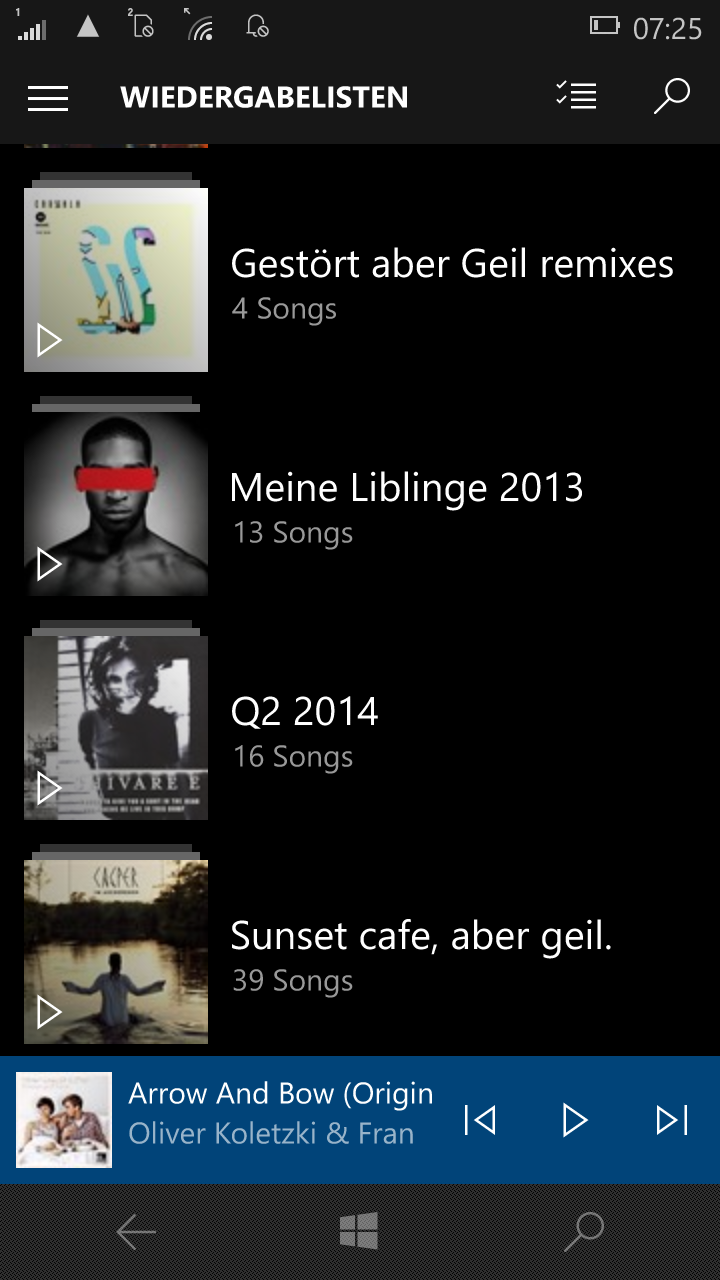Open the hamburger navigation menu
This screenshot has height=1280, width=720.
tap(48, 97)
